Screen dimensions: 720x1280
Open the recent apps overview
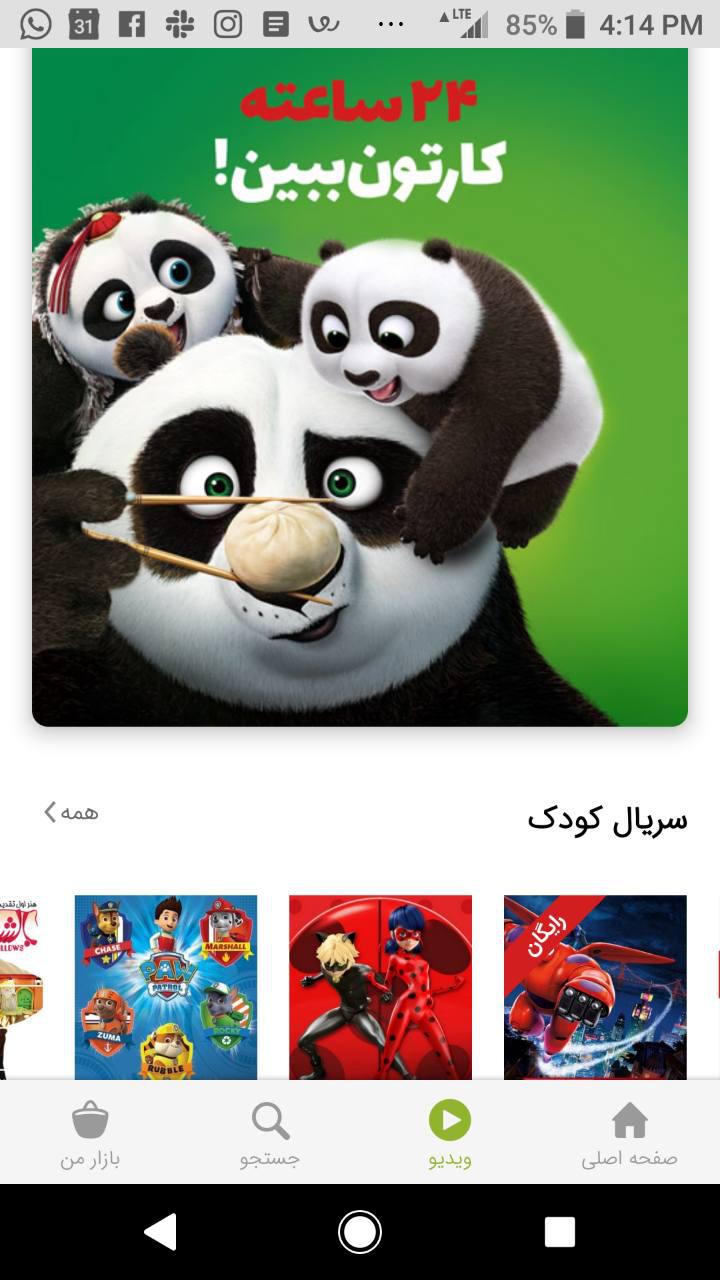point(559,1232)
